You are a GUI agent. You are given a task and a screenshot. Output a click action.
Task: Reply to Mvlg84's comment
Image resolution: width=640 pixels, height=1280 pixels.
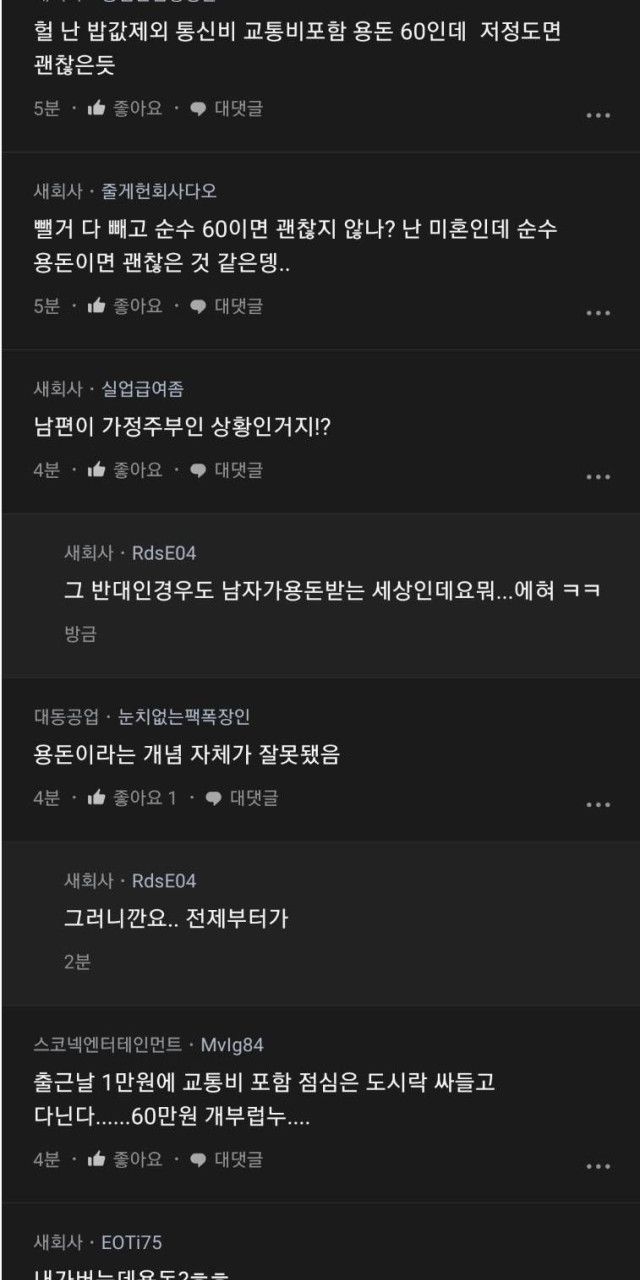click(x=226, y=1159)
